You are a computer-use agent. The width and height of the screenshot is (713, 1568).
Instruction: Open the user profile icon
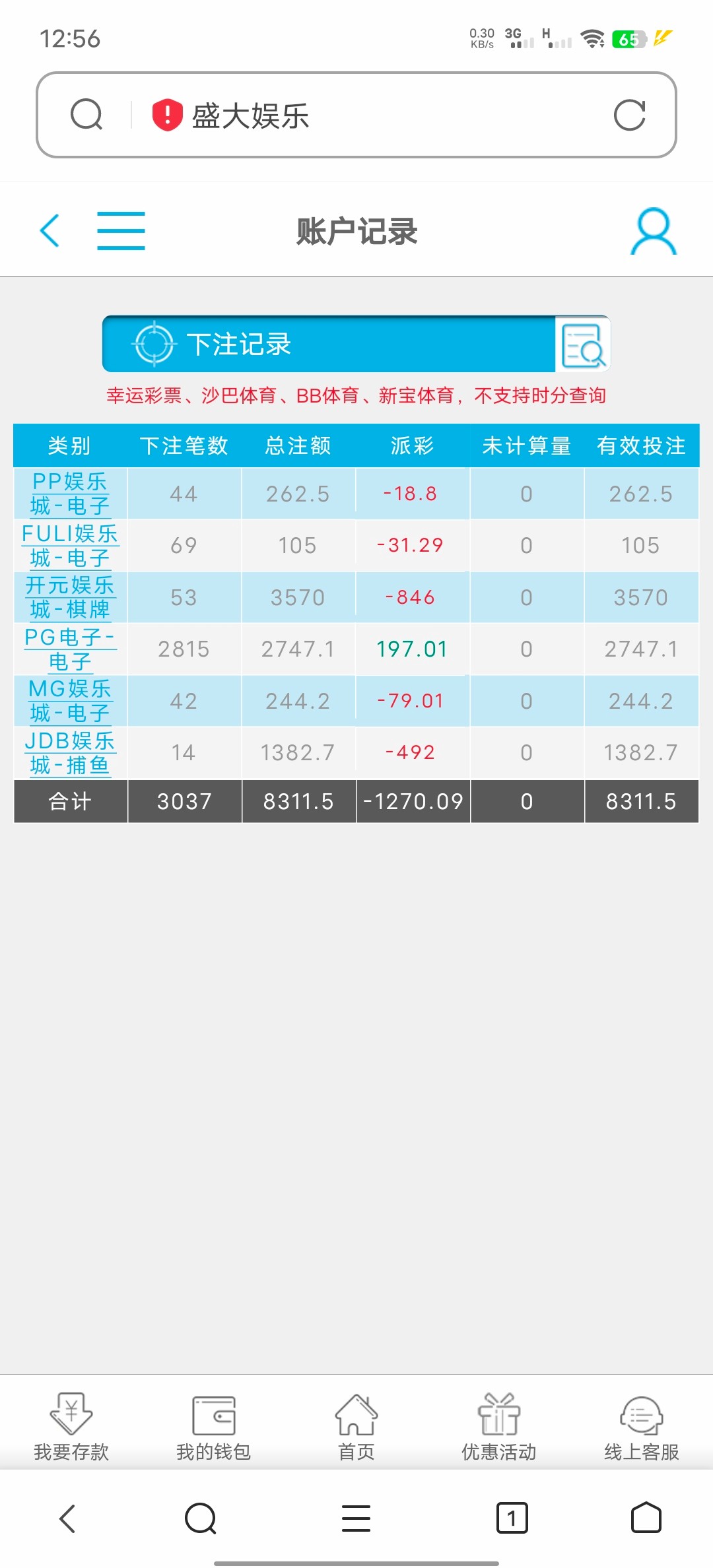tap(653, 231)
